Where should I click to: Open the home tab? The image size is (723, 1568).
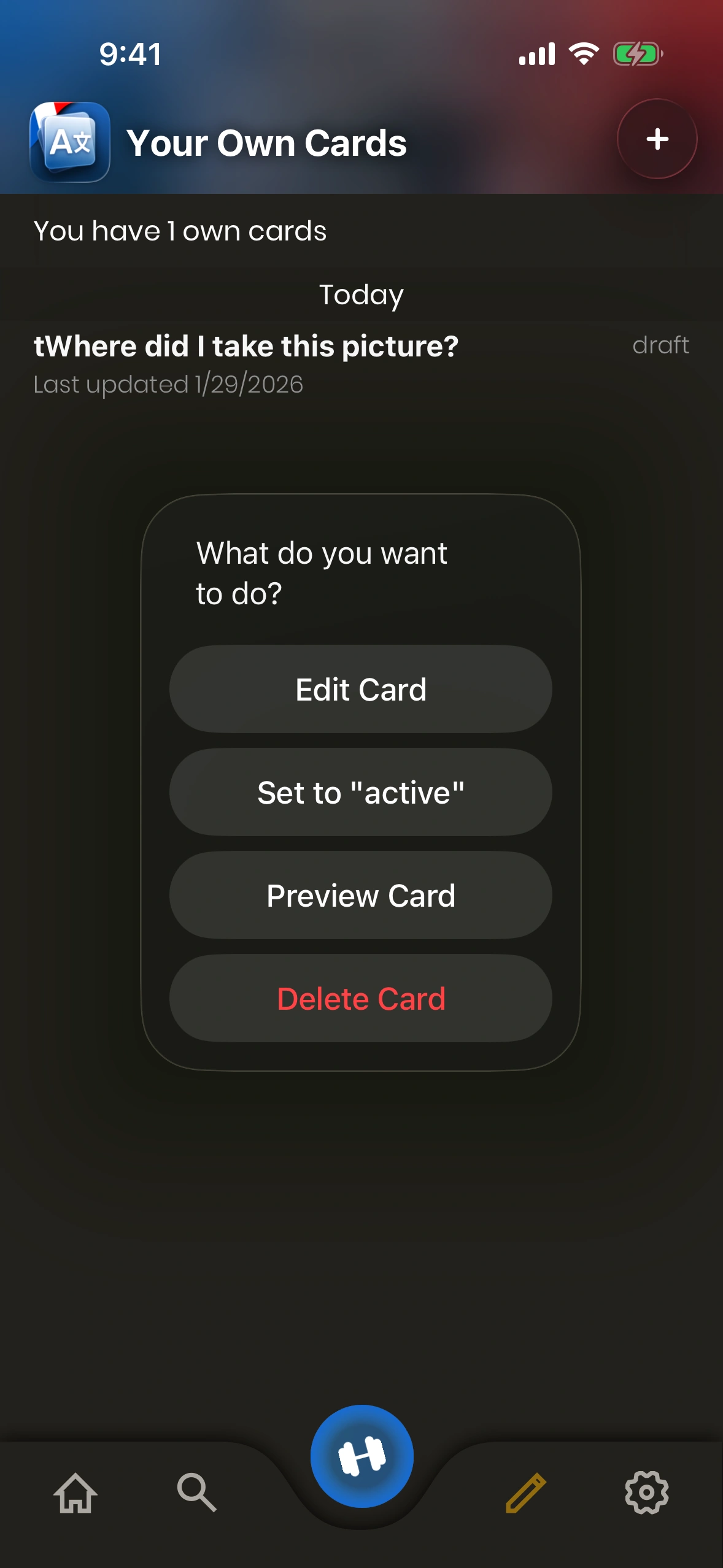[x=75, y=1492]
